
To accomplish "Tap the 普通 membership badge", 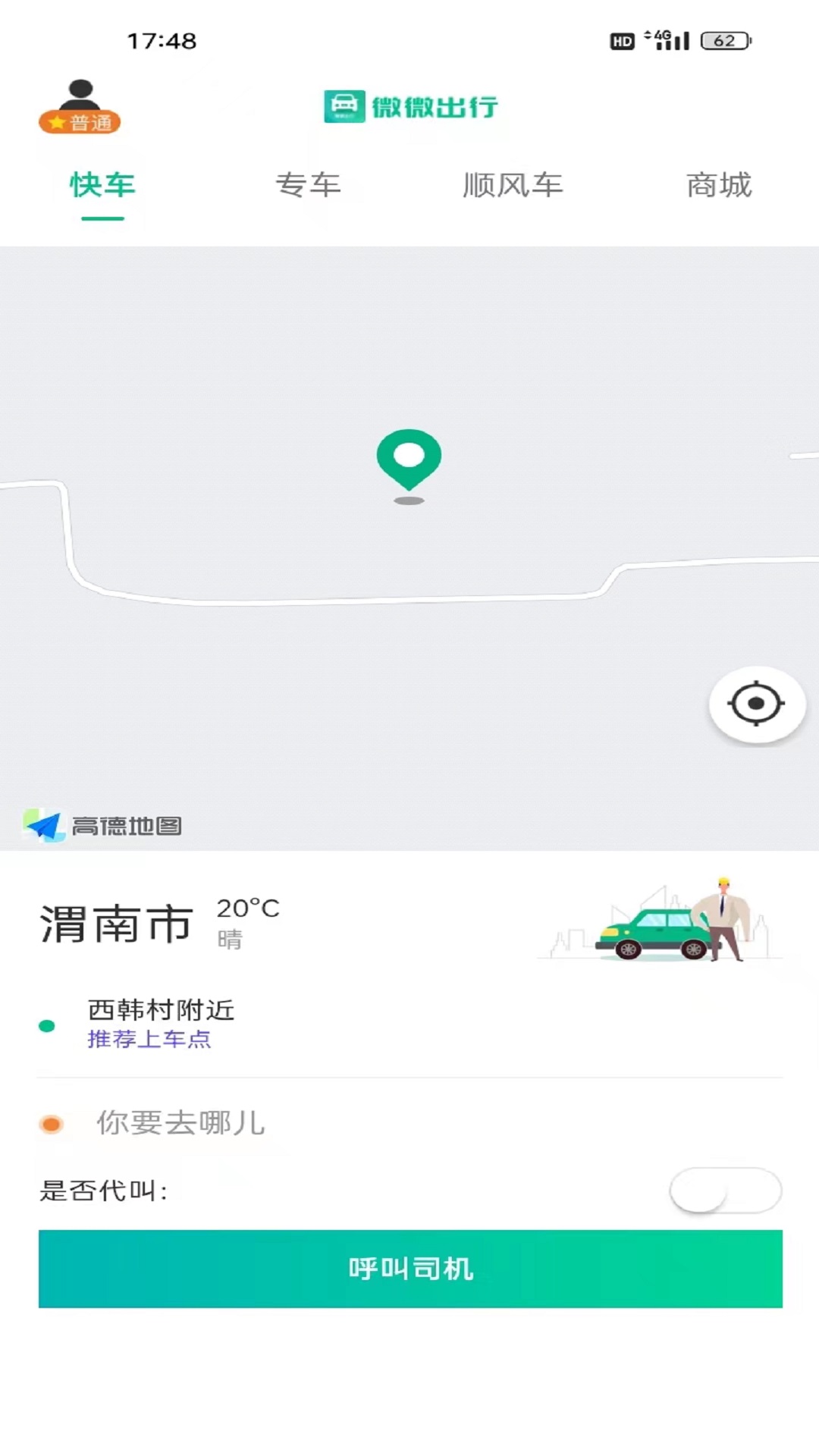I will (x=79, y=122).
